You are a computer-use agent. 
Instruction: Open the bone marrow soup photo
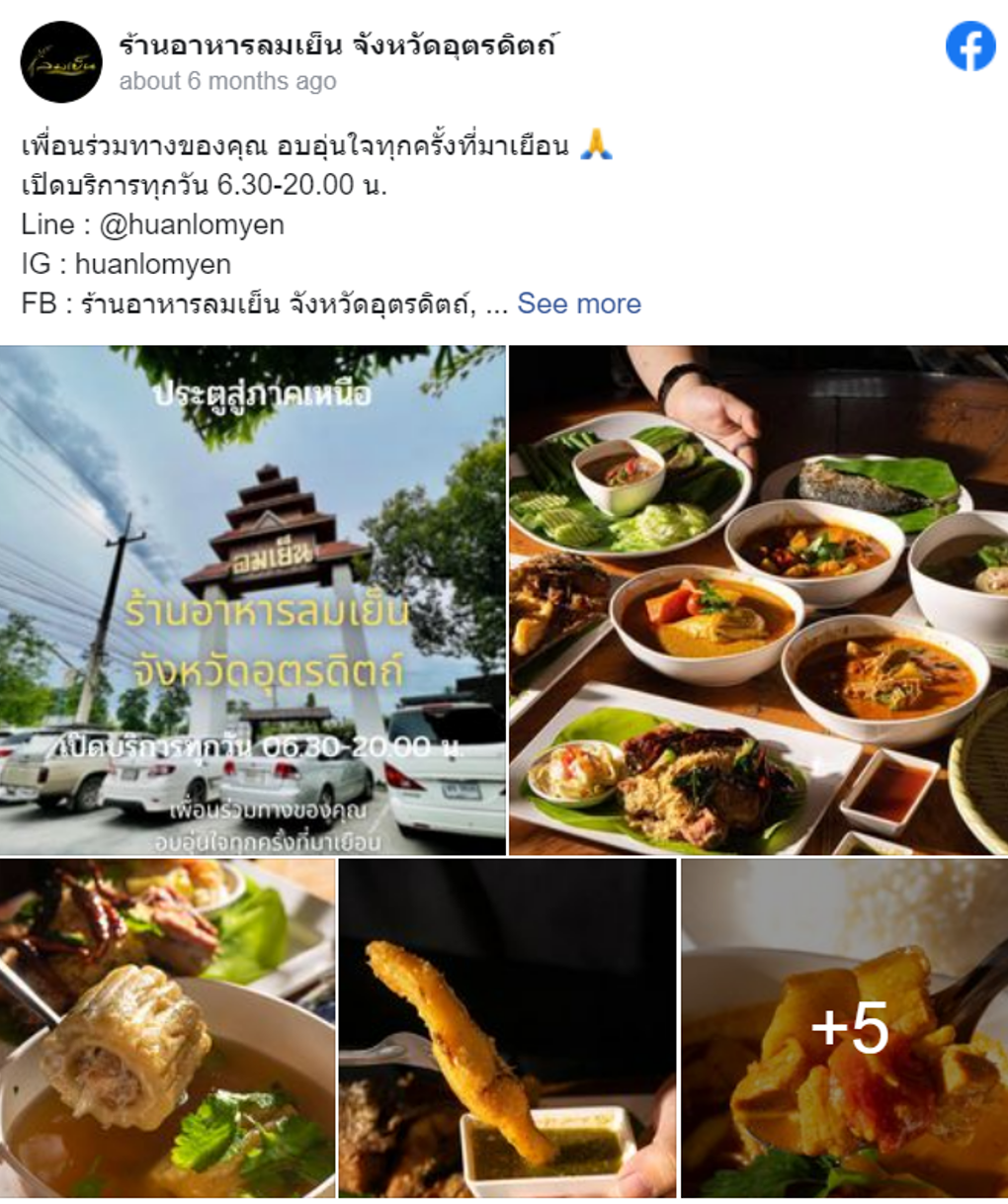(166, 1031)
